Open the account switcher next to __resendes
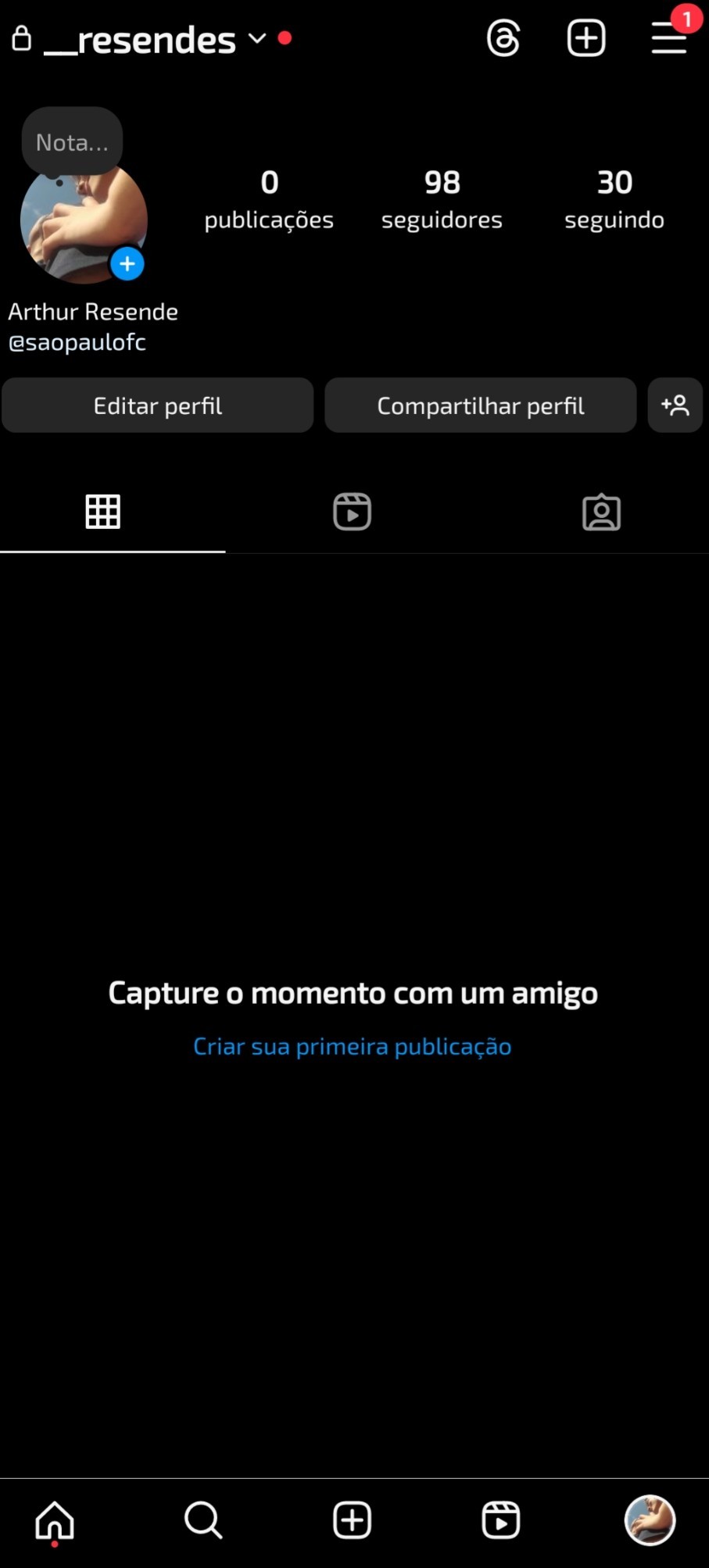This screenshot has height=1568, width=709. pos(257,38)
